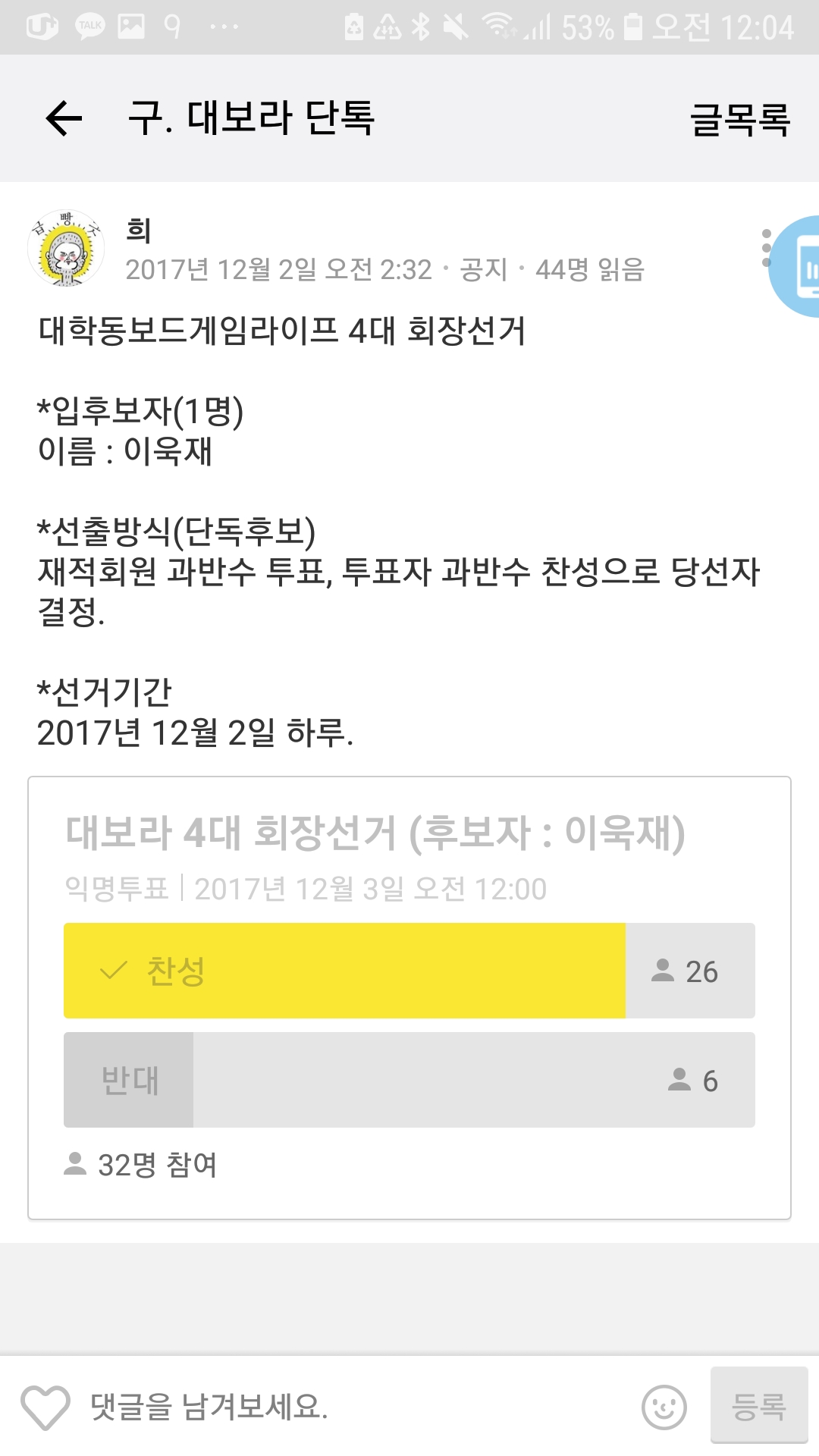Open the 대보라 4대 회장선거 poll card
This screenshot has height=1456, width=819.
tap(409, 998)
